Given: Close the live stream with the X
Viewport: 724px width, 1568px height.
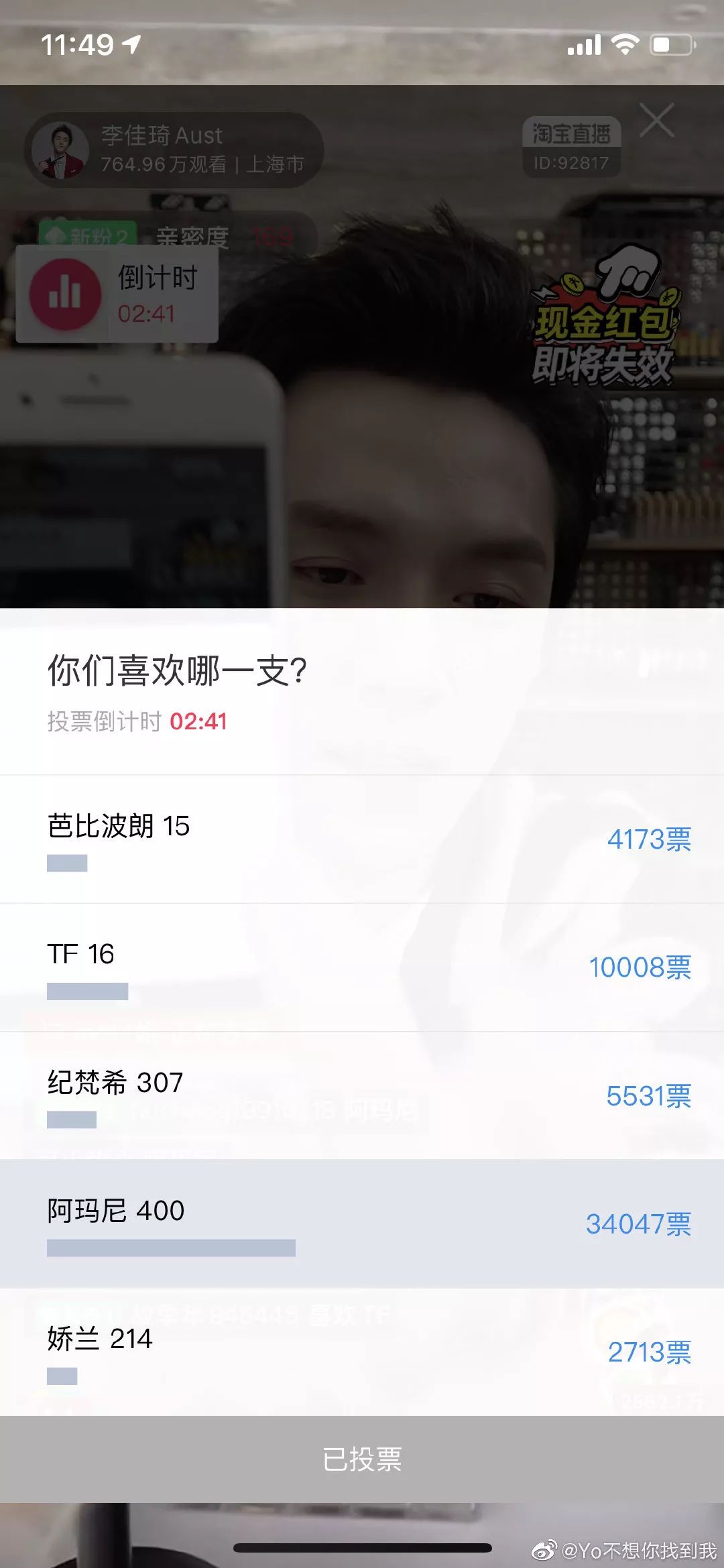Looking at the screenshot, I should (x=656, y=121).
